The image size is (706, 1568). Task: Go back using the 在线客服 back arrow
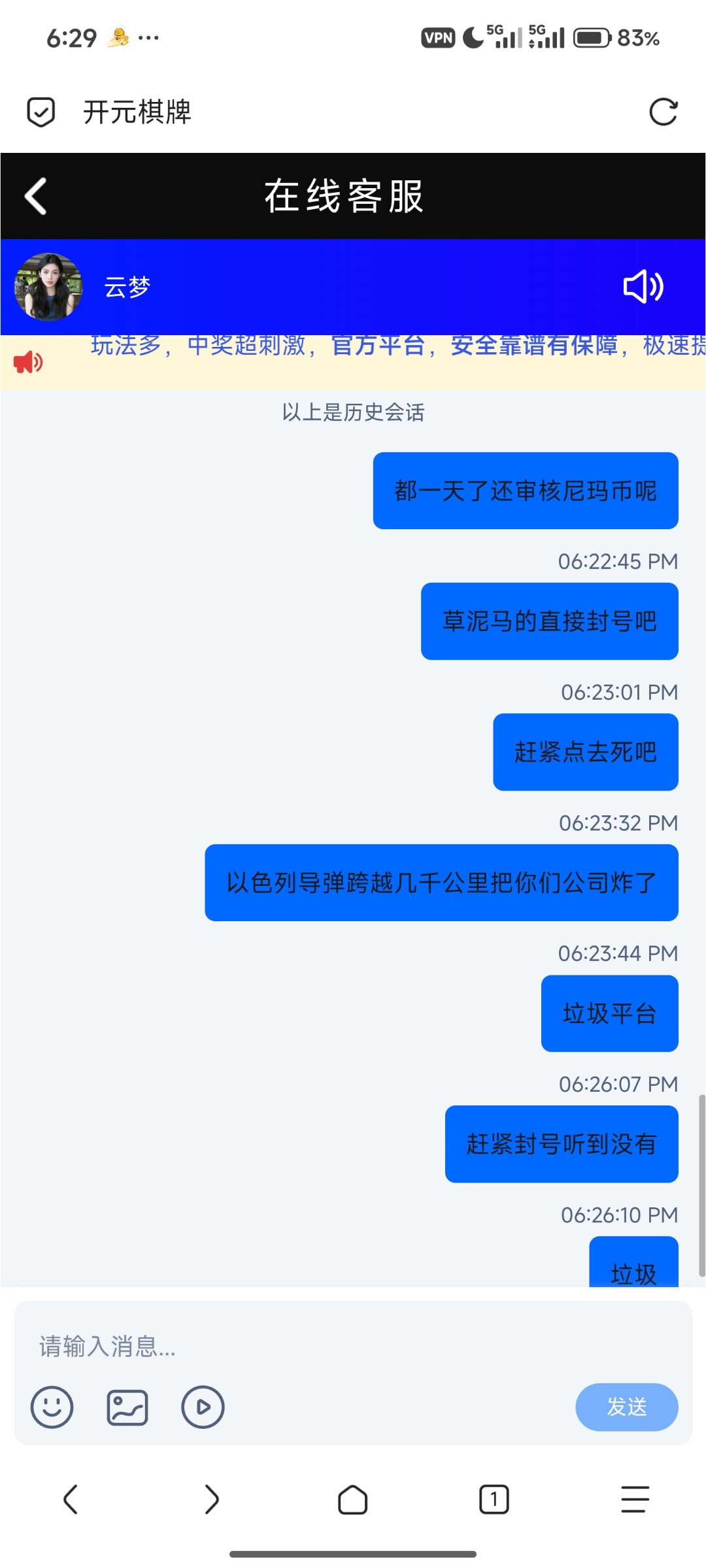36,196
